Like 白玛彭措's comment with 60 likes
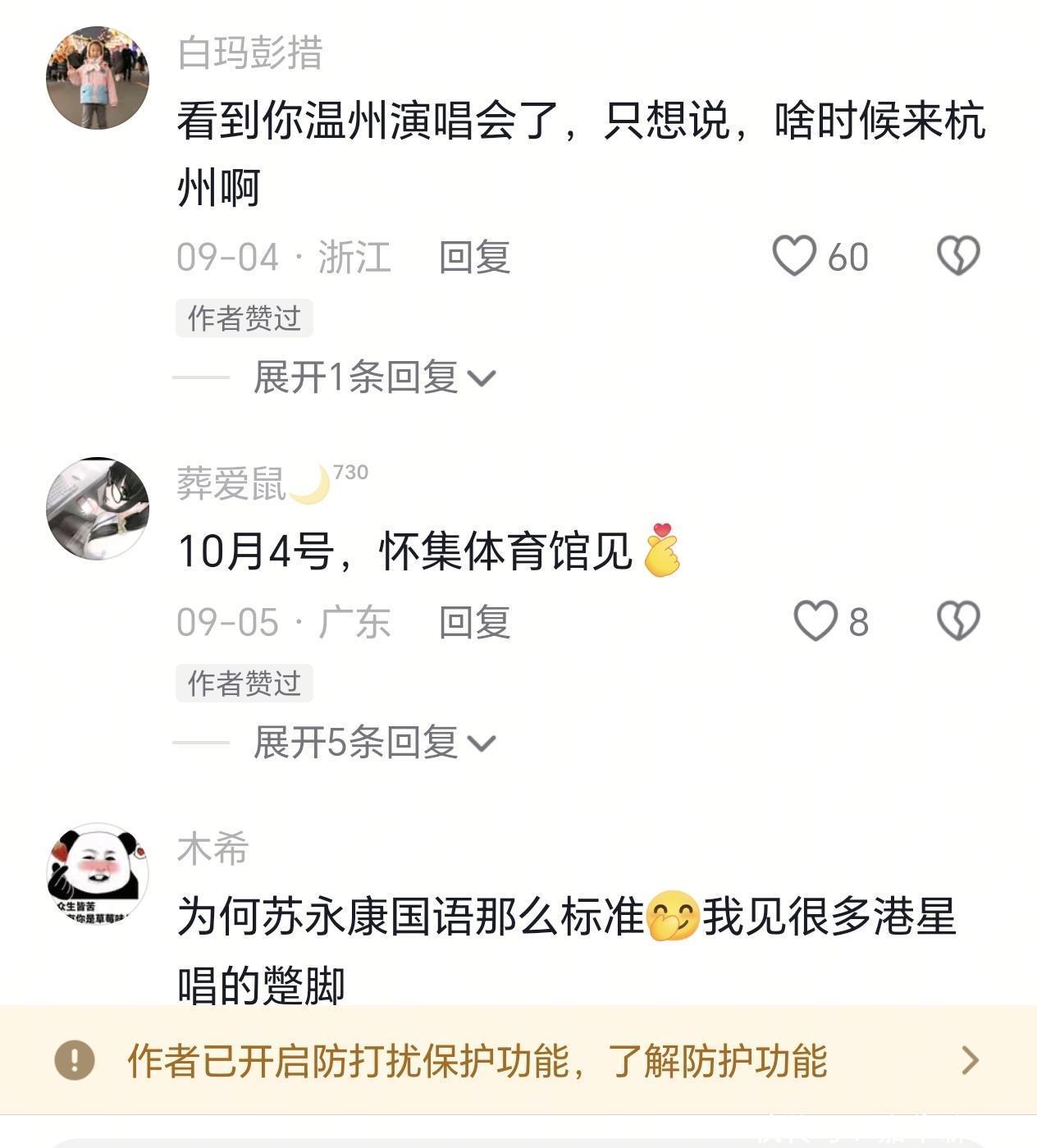 pos(795,256)
